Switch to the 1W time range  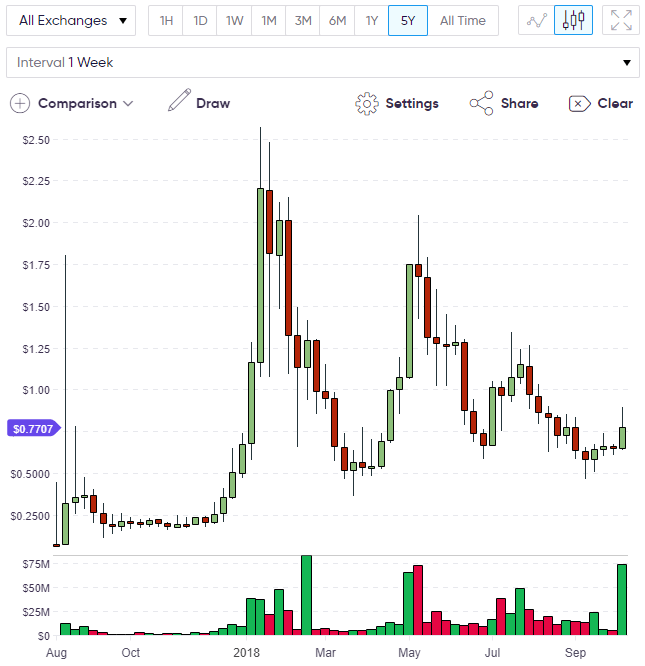point(234,20)
